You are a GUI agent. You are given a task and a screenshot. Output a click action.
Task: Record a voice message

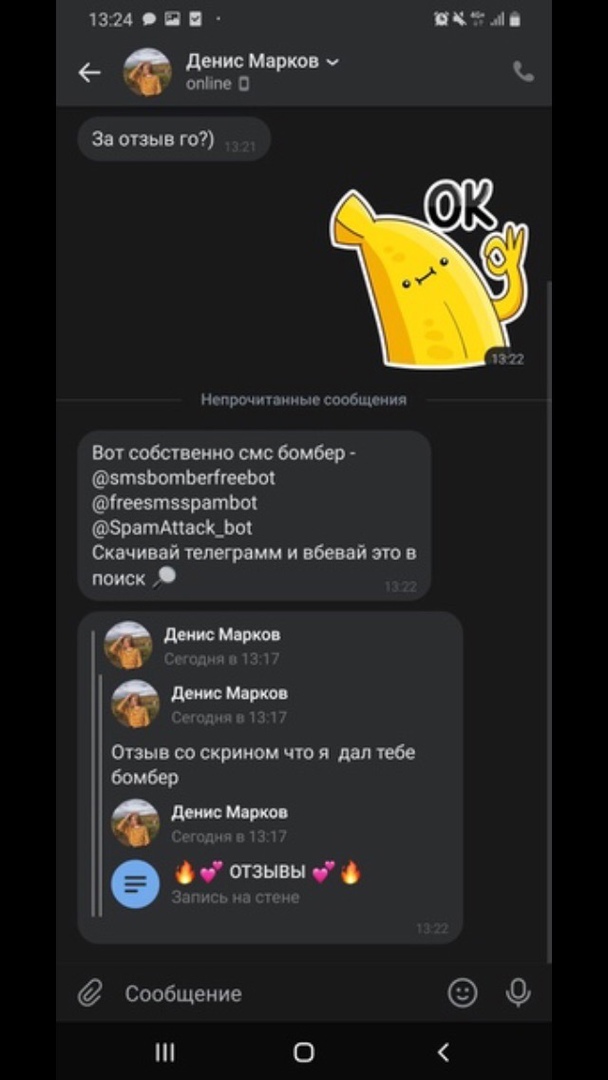518,992
